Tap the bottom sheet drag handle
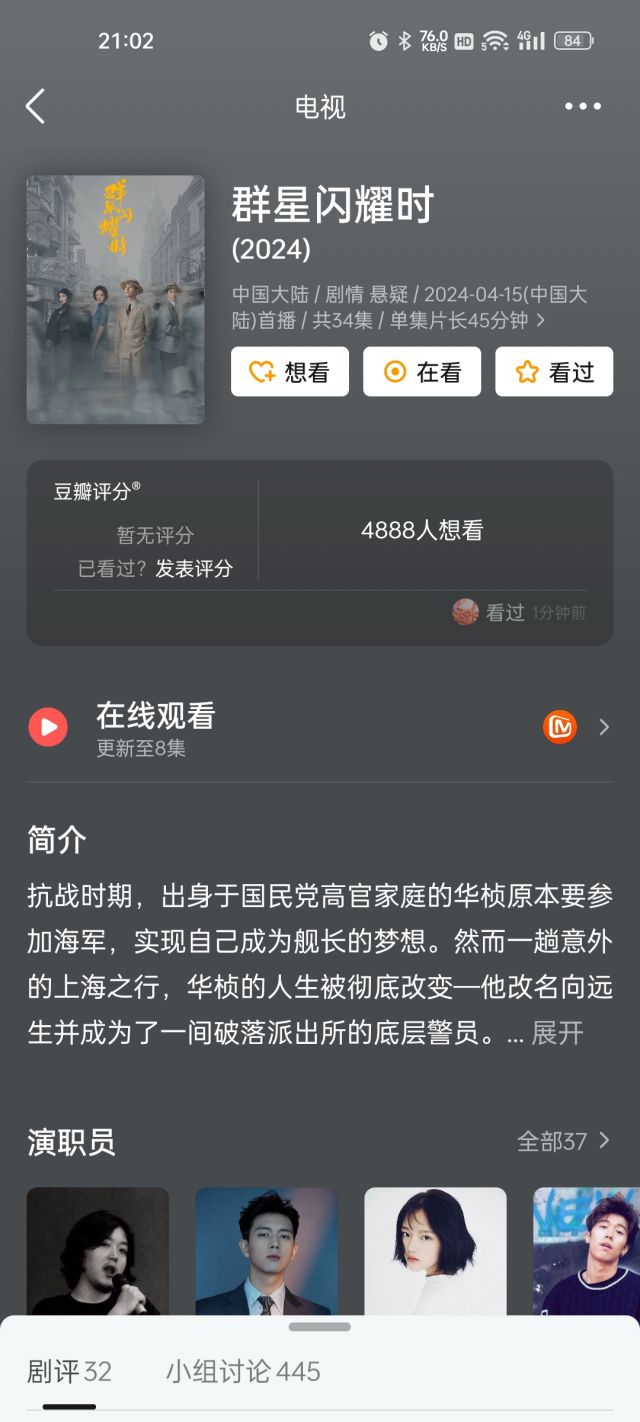The image size is (640, 1422). click(x=320, y=1327)
